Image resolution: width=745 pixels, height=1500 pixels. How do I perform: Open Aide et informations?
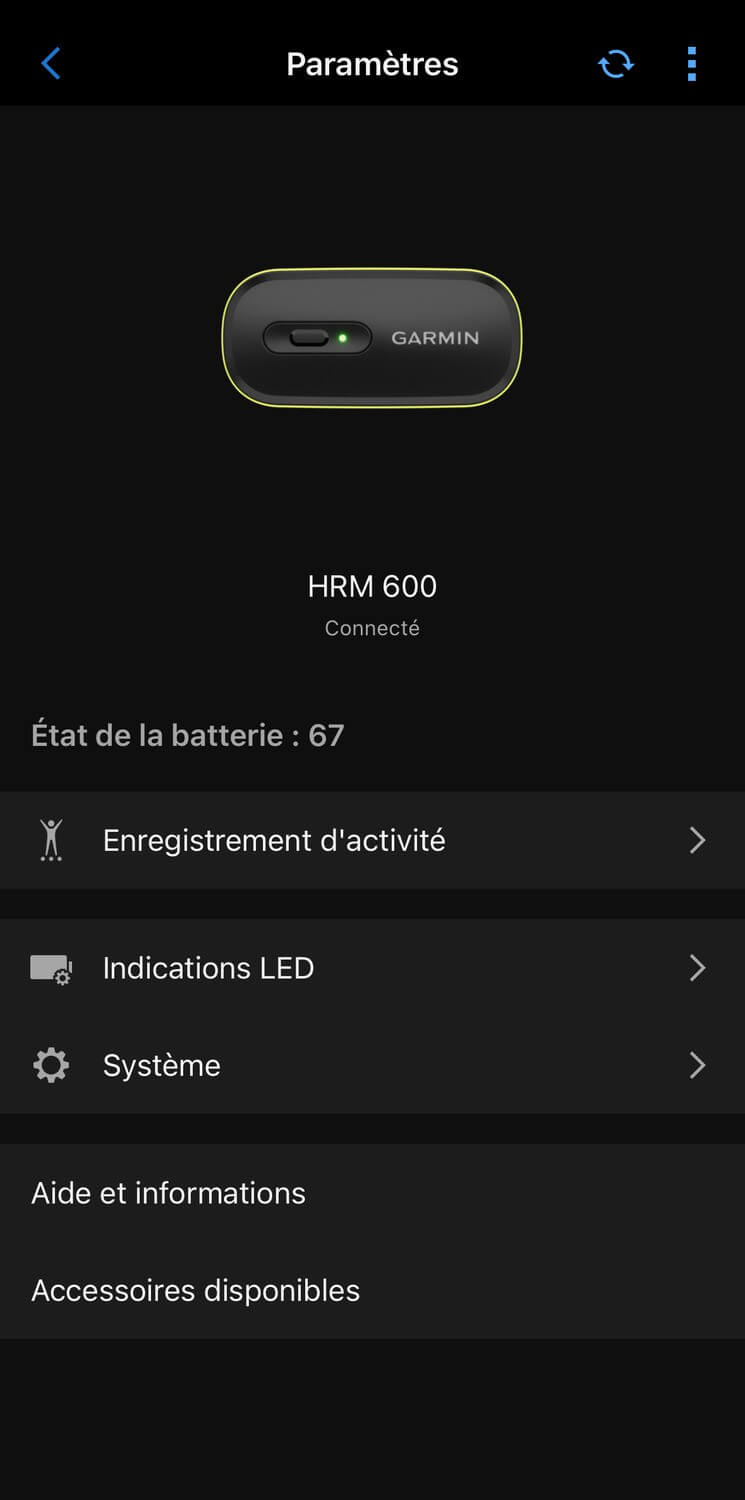point(372,1192)
